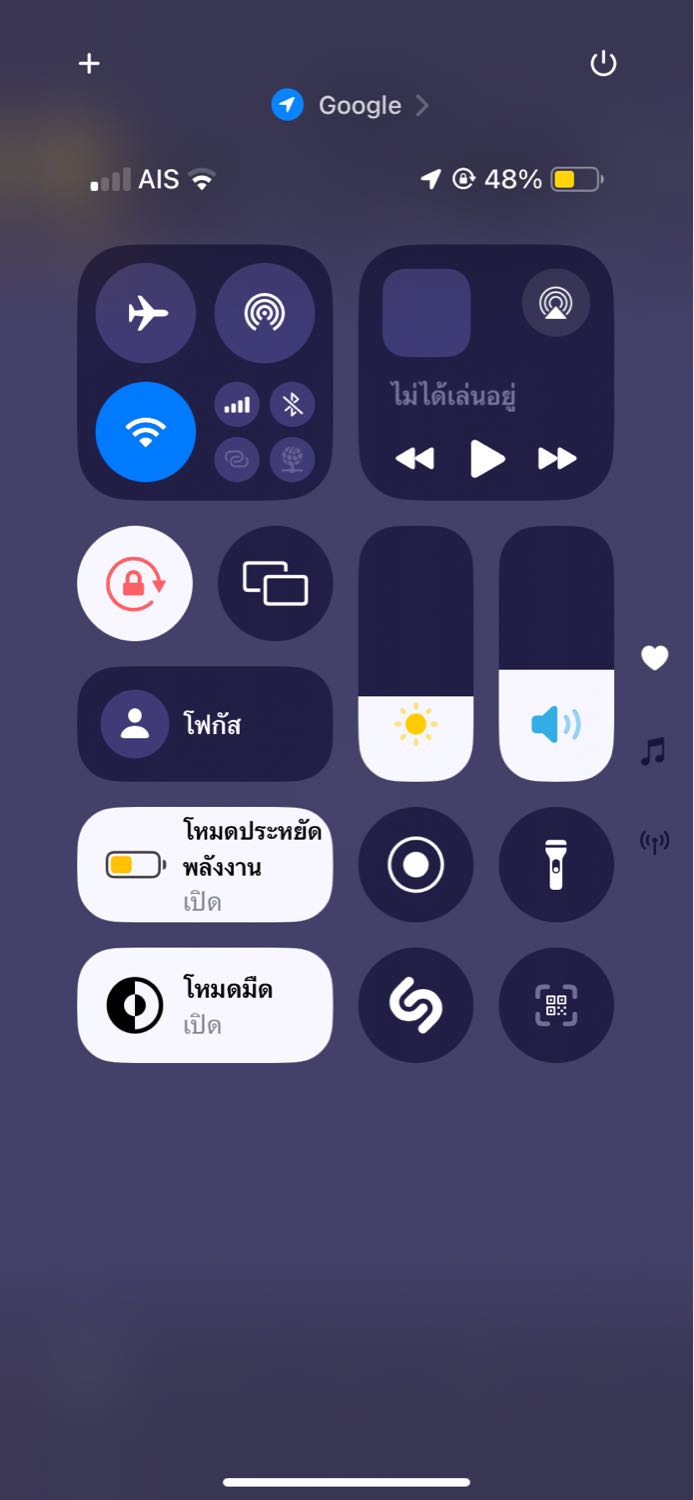Start screen recording
The width and height of the screenshot is (694, 1500).
click(416, 865)
